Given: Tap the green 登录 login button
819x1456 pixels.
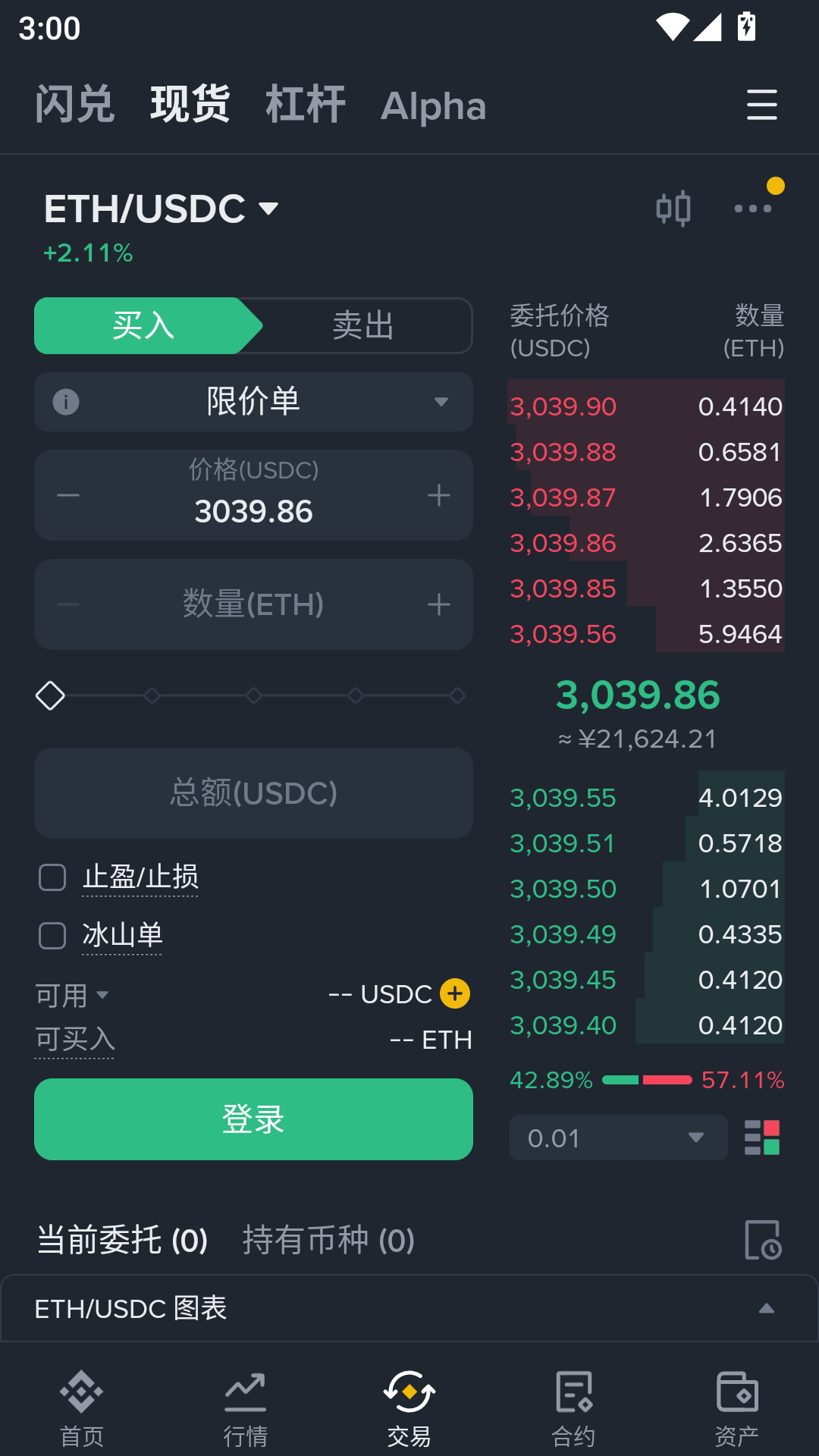Looking at the screenshot, I should click(253, 1119).
